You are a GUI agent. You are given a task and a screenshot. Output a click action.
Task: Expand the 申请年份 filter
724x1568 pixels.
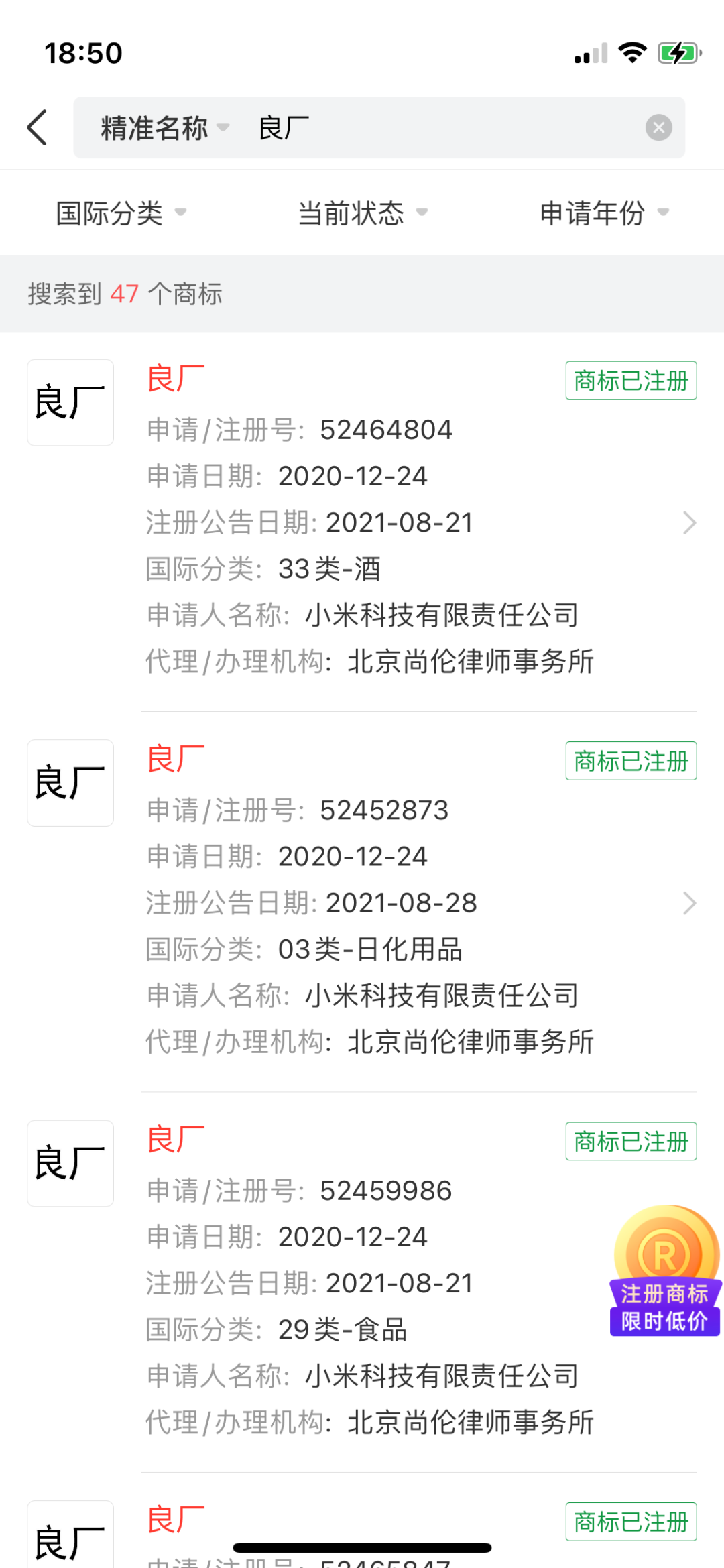pos(603,213)
